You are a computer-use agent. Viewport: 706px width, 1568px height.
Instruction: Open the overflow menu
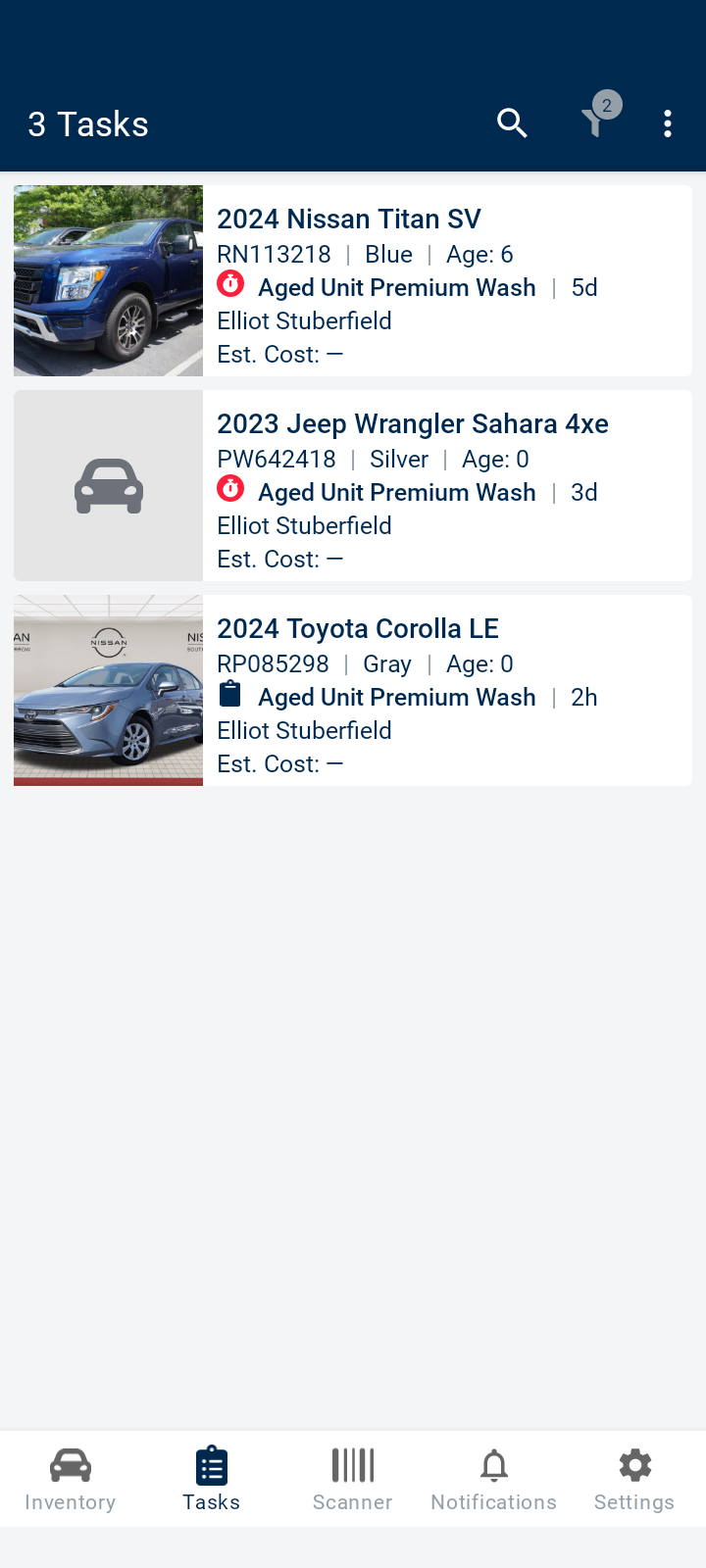(668, 123)
